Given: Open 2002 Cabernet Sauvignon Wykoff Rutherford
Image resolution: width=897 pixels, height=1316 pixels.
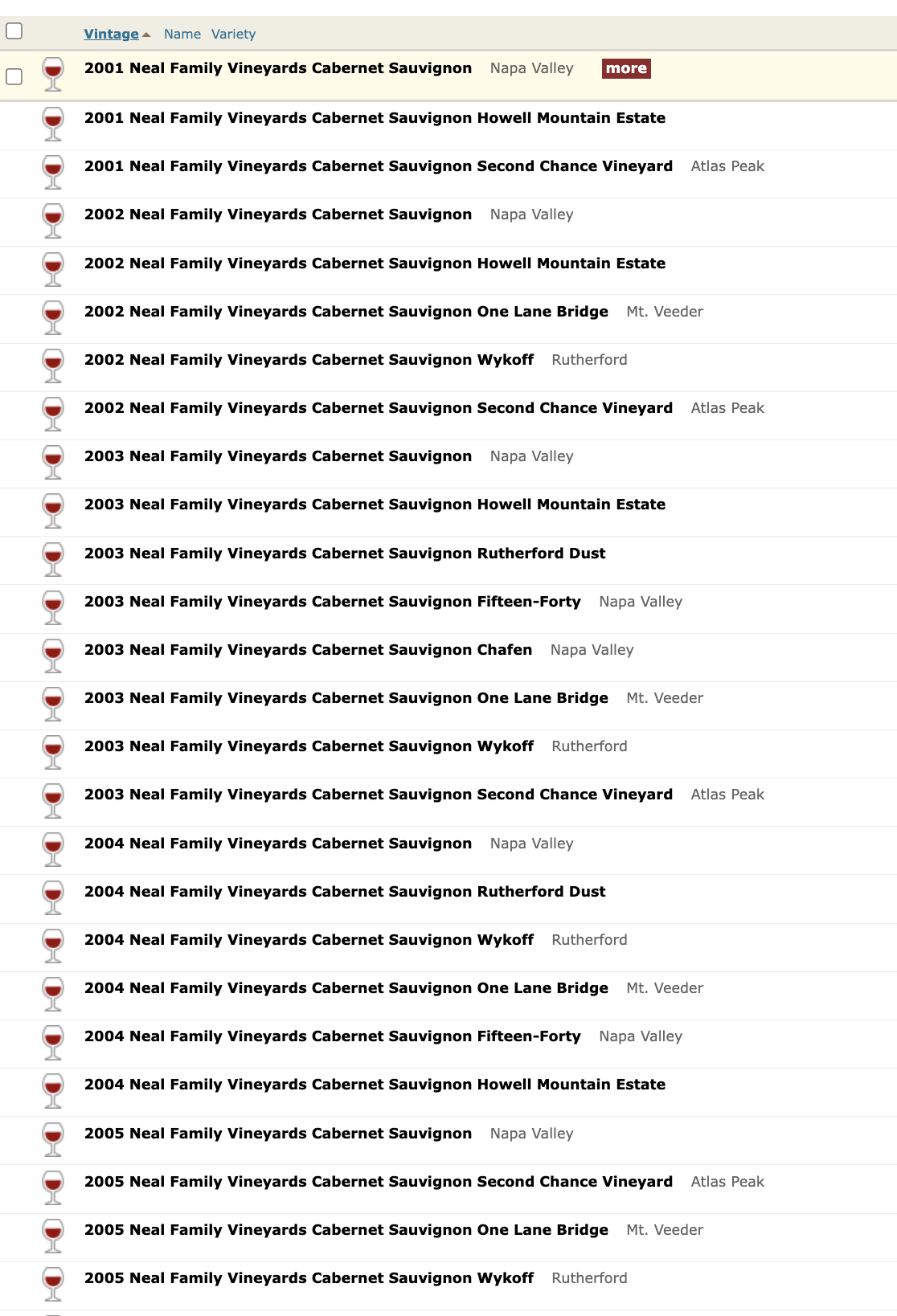Looking at the screenshot, I should pos(309,360).
